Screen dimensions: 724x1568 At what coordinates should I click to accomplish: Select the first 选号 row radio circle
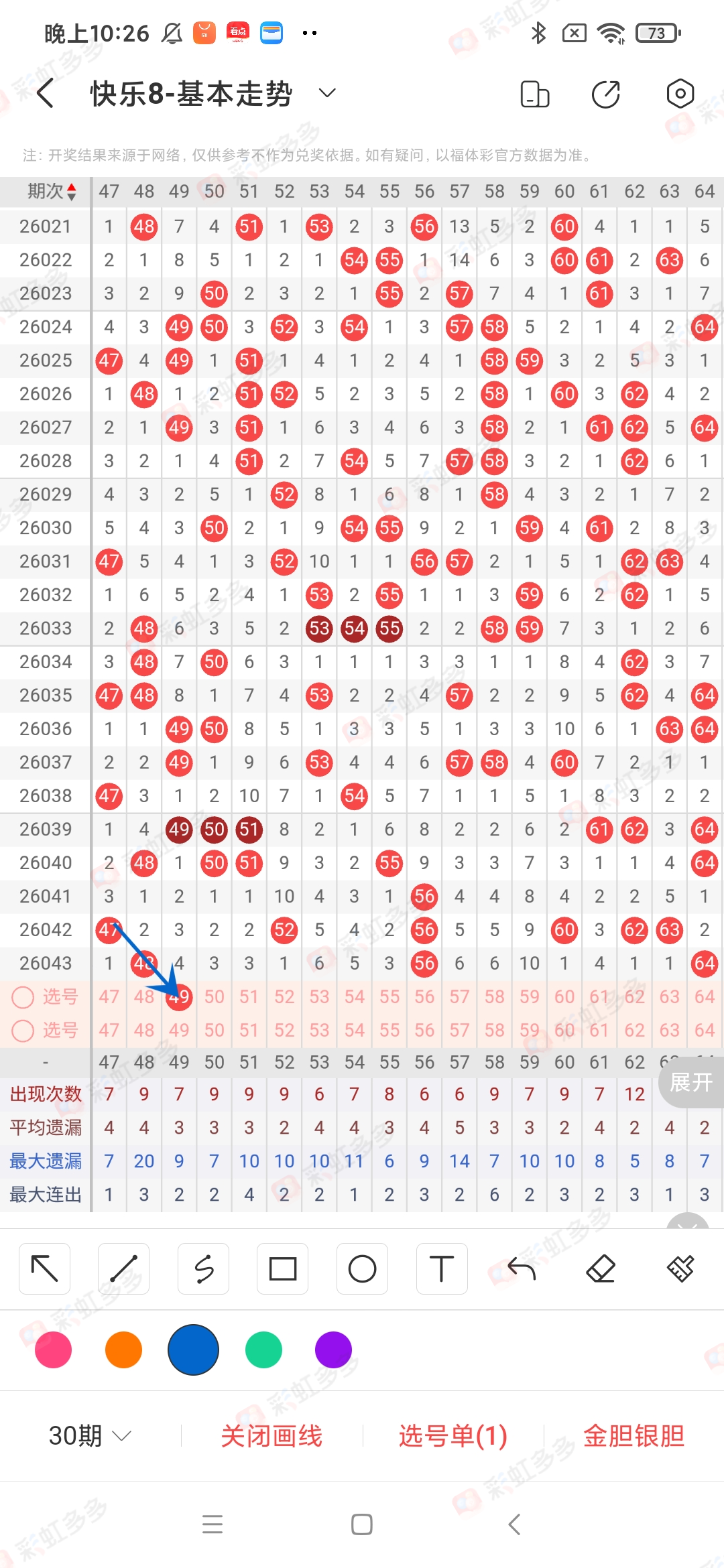pos(23,997)
